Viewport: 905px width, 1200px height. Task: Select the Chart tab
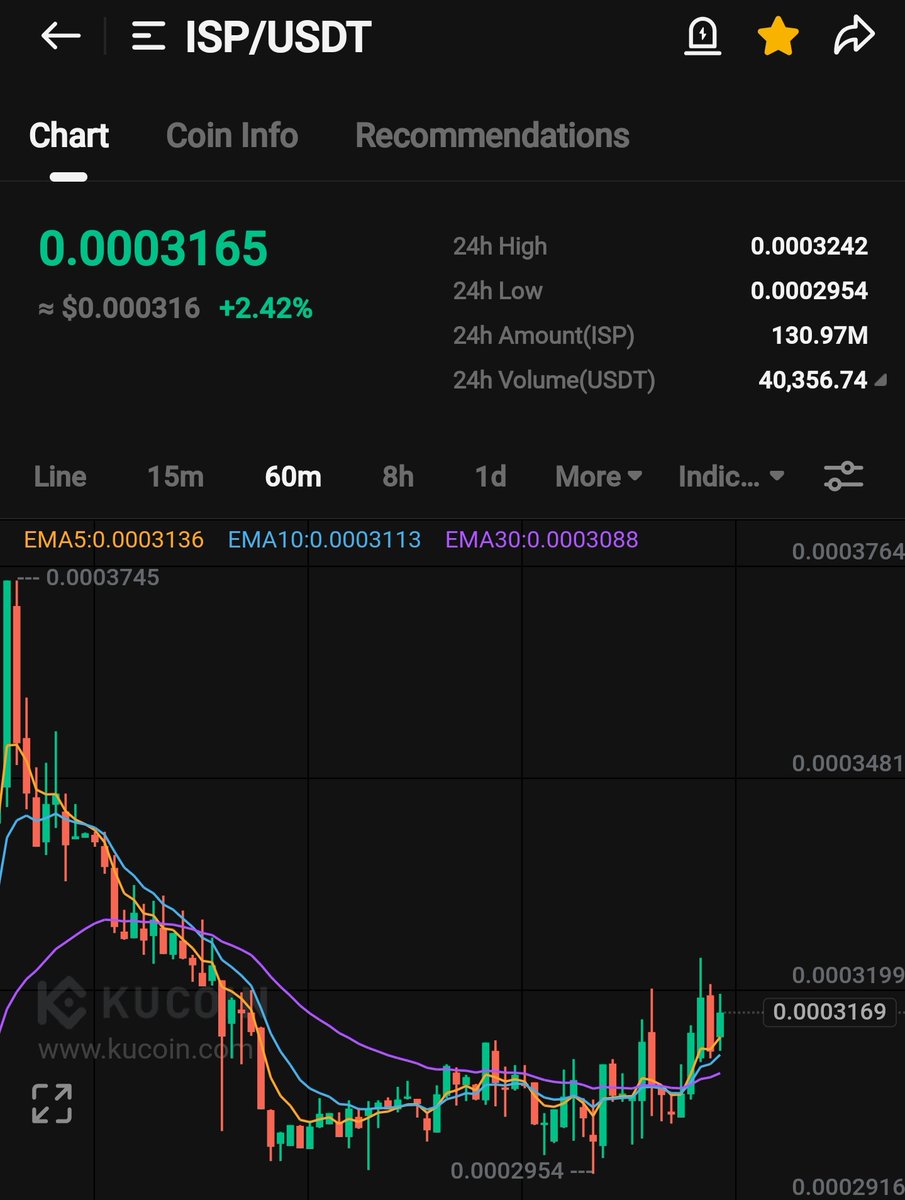69,135
